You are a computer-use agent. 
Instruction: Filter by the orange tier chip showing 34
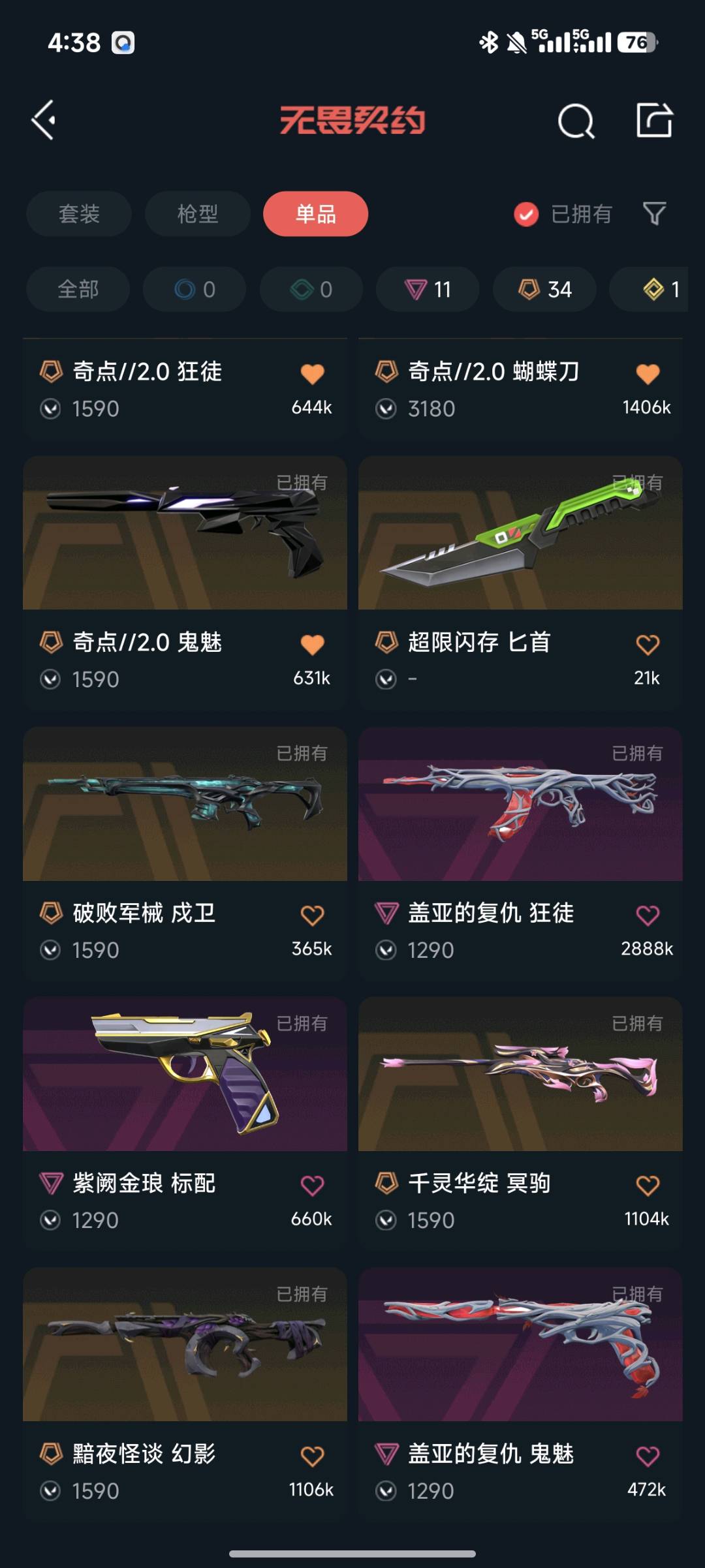pos(544,289)
